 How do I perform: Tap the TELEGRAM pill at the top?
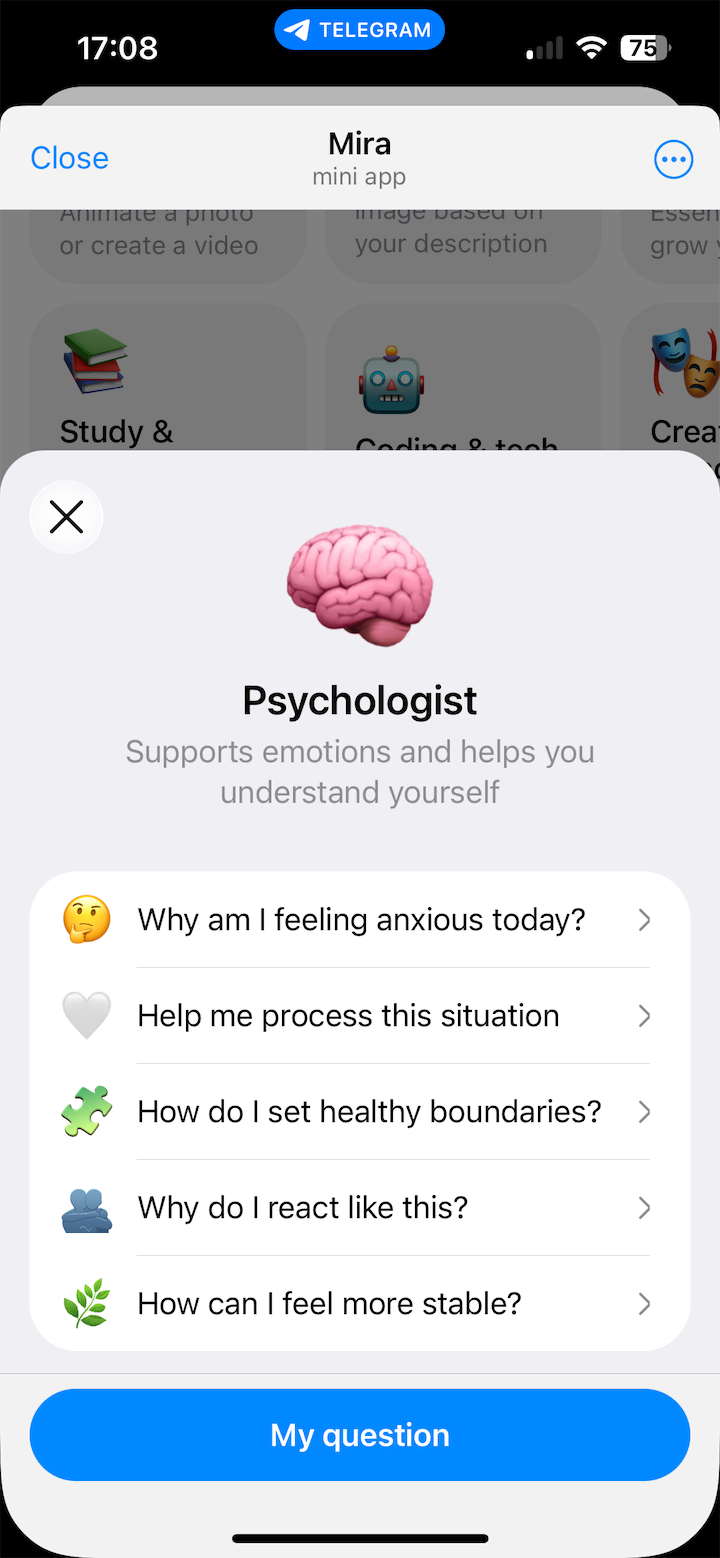359,29
